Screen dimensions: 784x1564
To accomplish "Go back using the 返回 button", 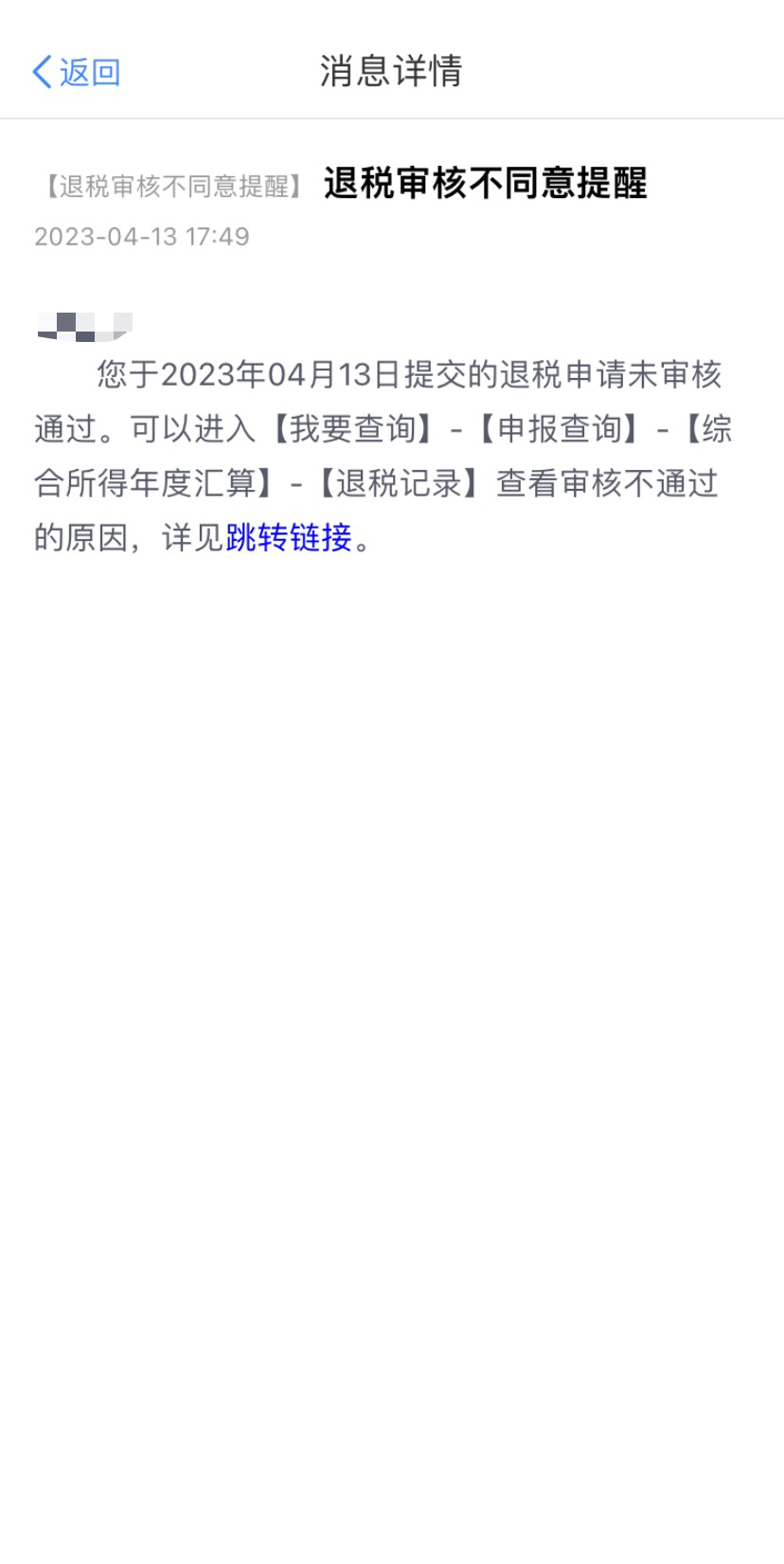I will tap(77, 72).
